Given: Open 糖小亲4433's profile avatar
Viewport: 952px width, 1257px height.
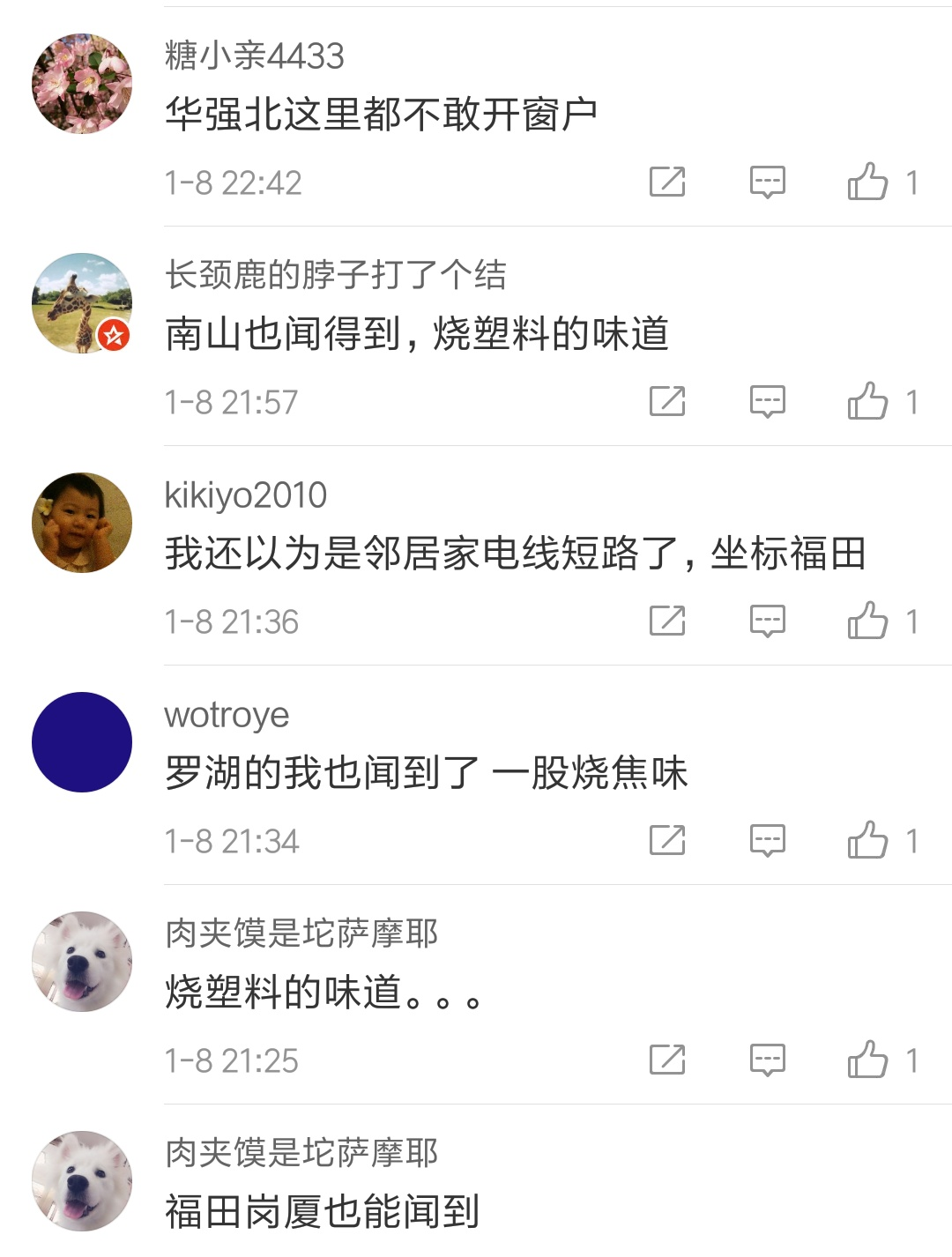Looking at the screenshot, I should [82, 84].
